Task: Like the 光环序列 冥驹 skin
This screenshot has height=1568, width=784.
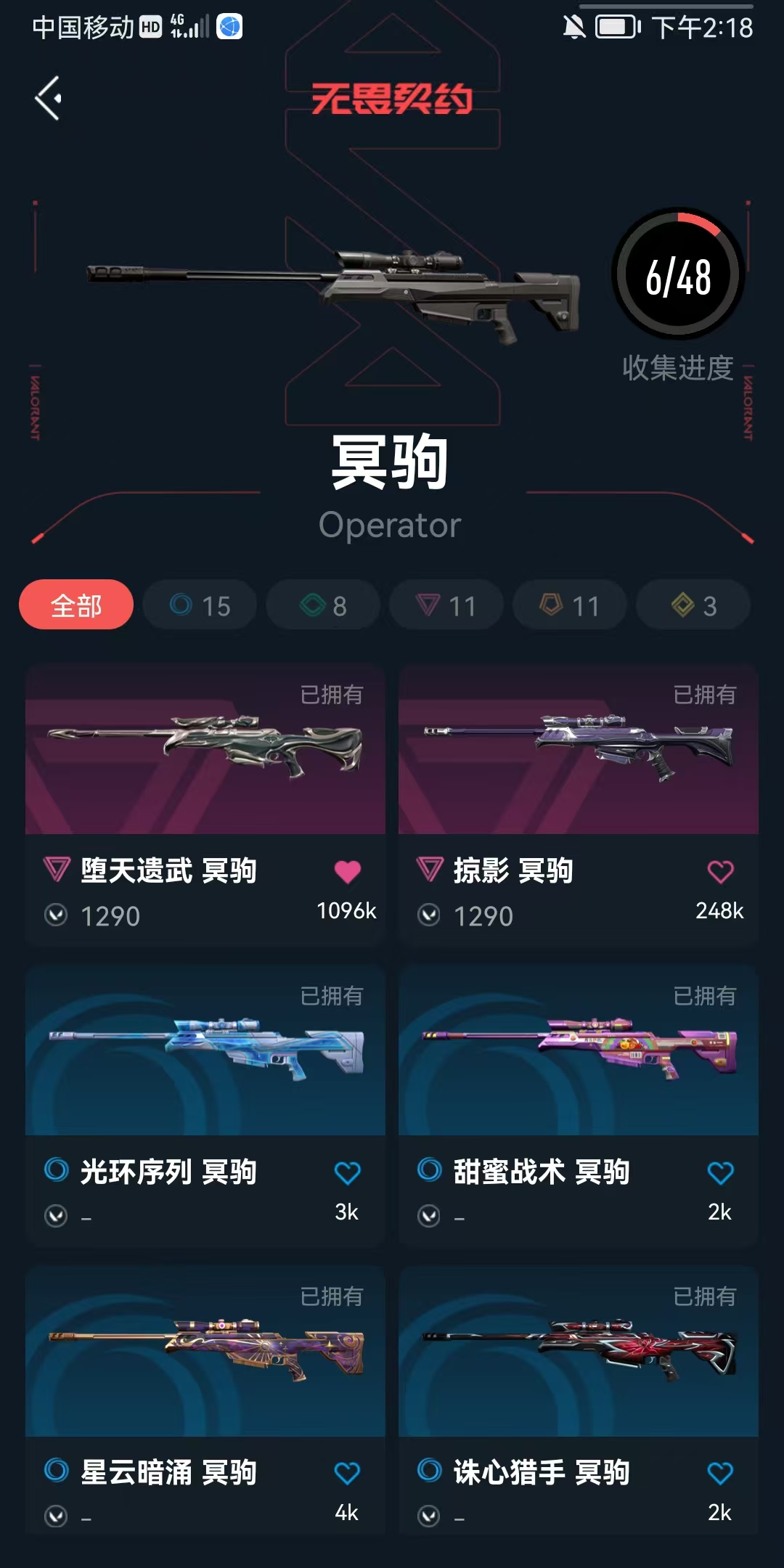Action: (x=347, y=1172)
